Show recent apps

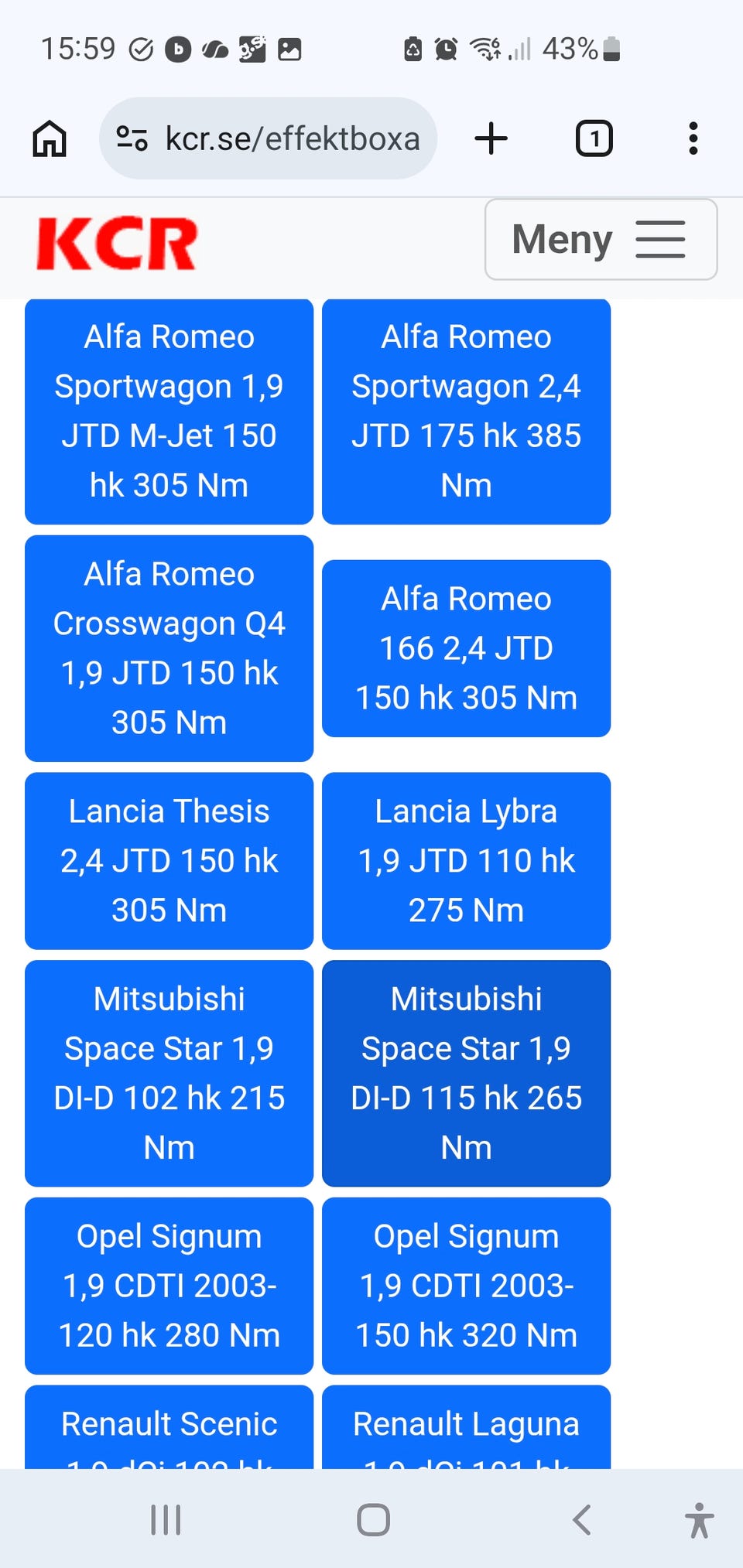[x=166, y=1519]
